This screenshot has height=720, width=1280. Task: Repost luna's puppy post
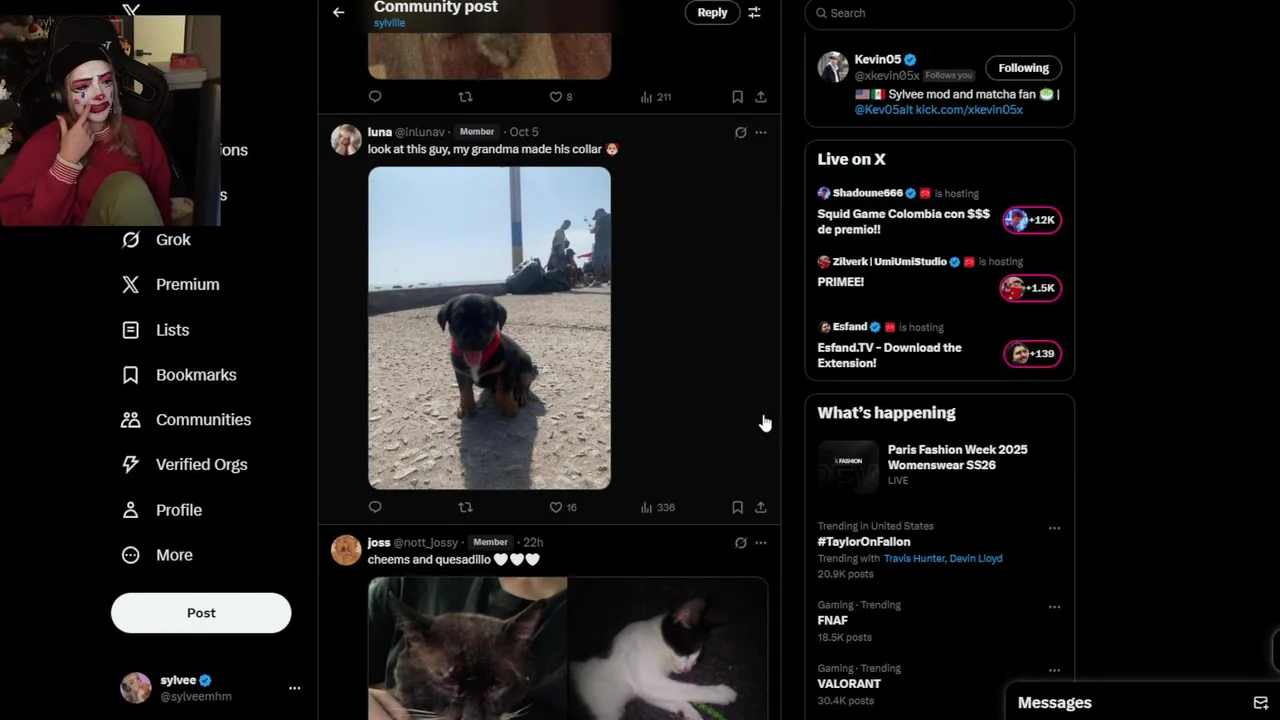pos(465,507)
